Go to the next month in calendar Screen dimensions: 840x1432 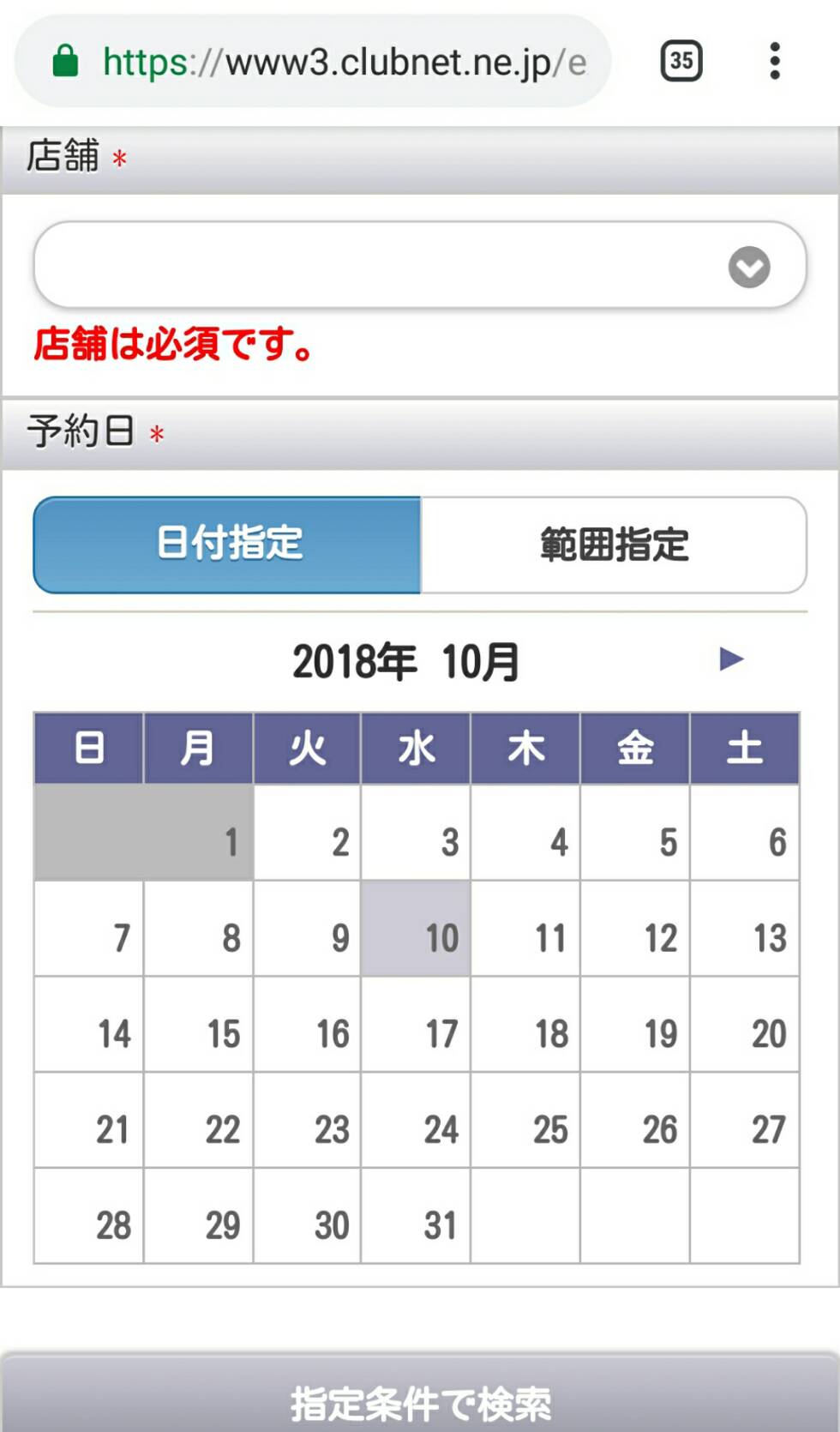point(731,659)
